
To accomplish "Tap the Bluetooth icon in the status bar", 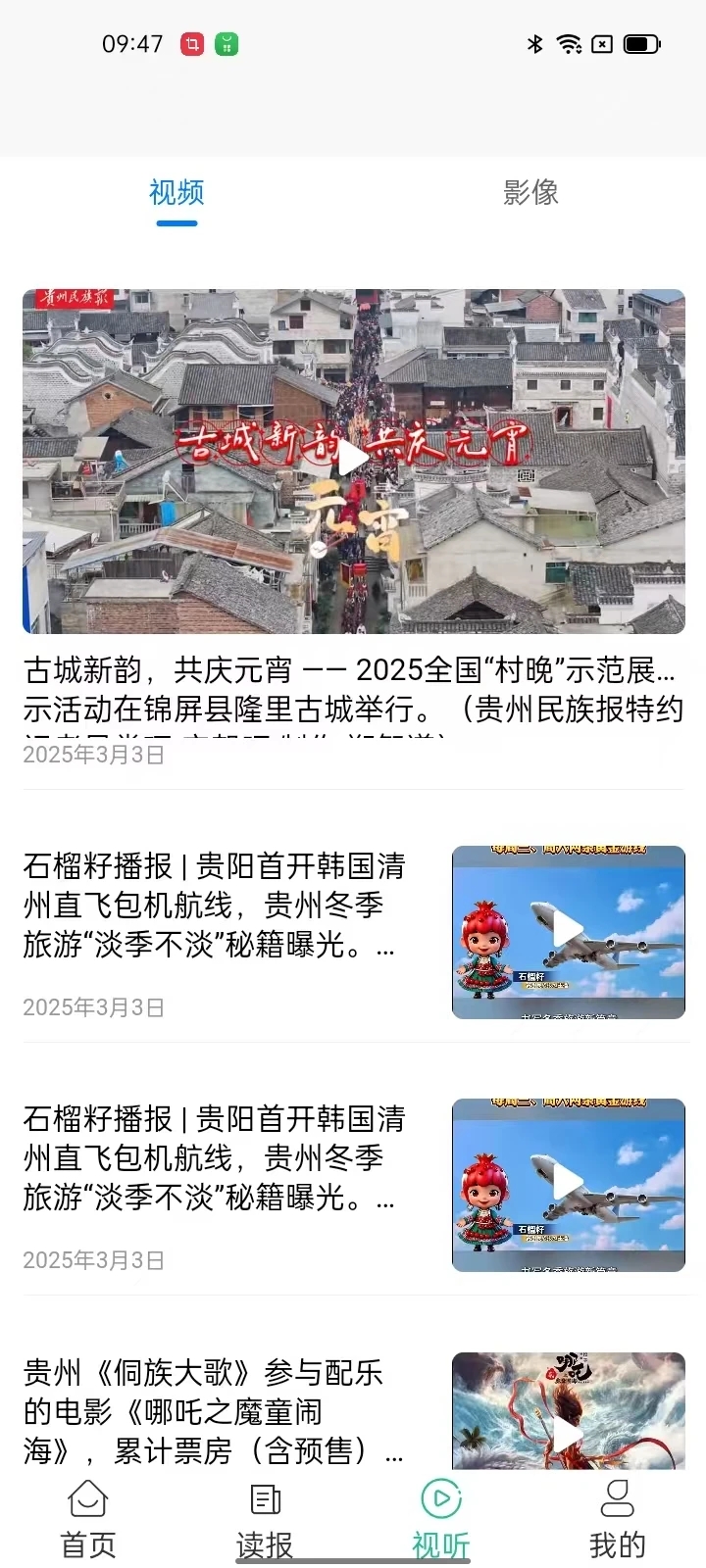I will click(534, 44).
